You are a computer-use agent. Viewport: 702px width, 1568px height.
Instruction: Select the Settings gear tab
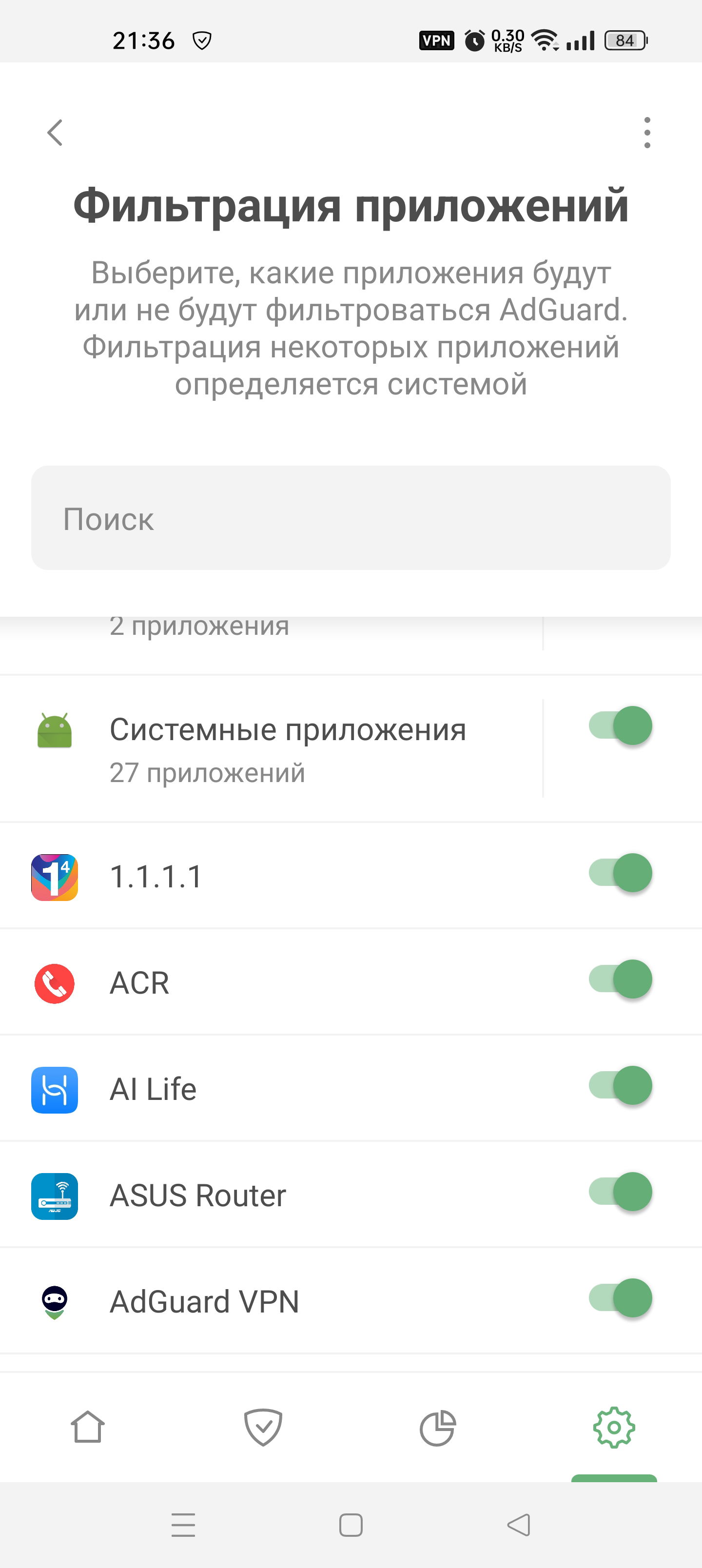pos(614,1428)
